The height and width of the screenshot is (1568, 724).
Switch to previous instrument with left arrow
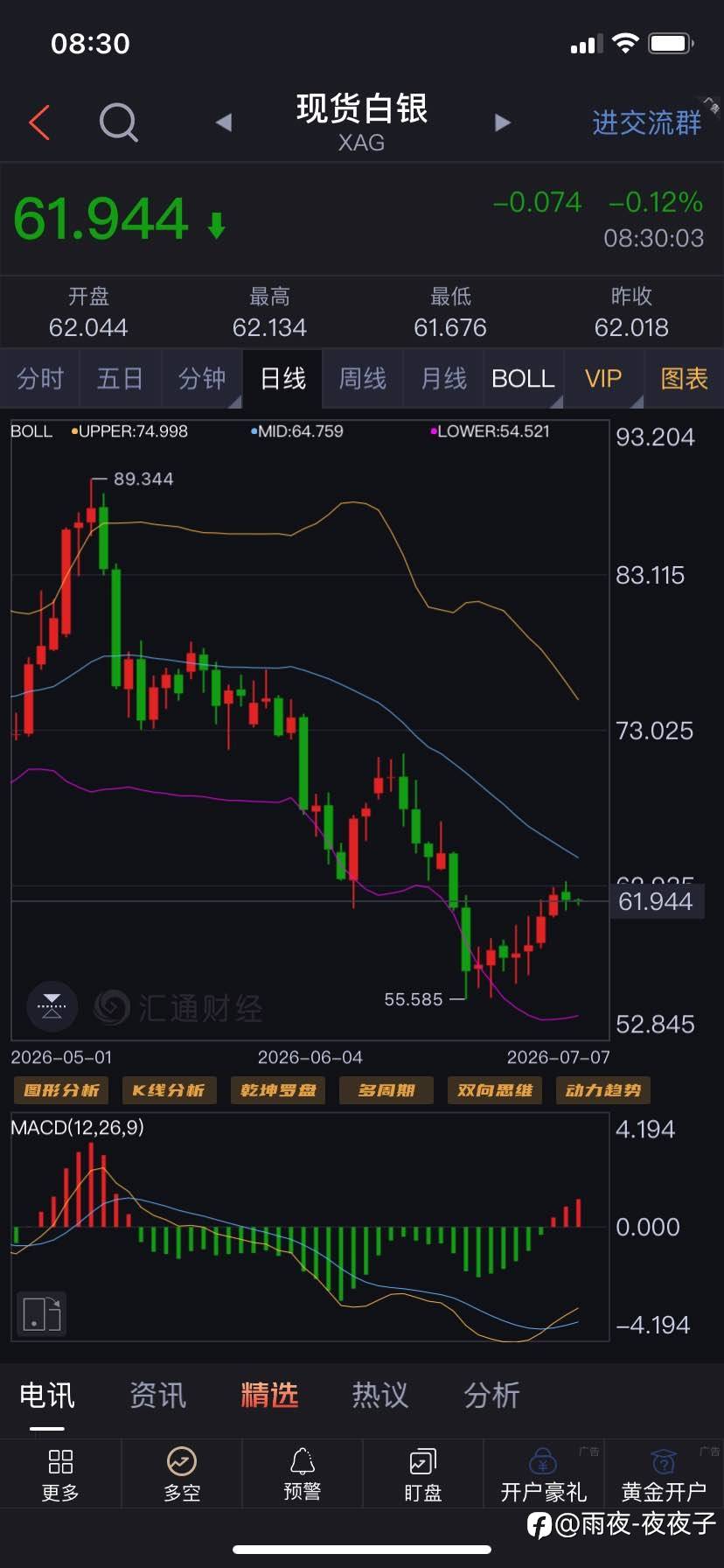point(224,122)
